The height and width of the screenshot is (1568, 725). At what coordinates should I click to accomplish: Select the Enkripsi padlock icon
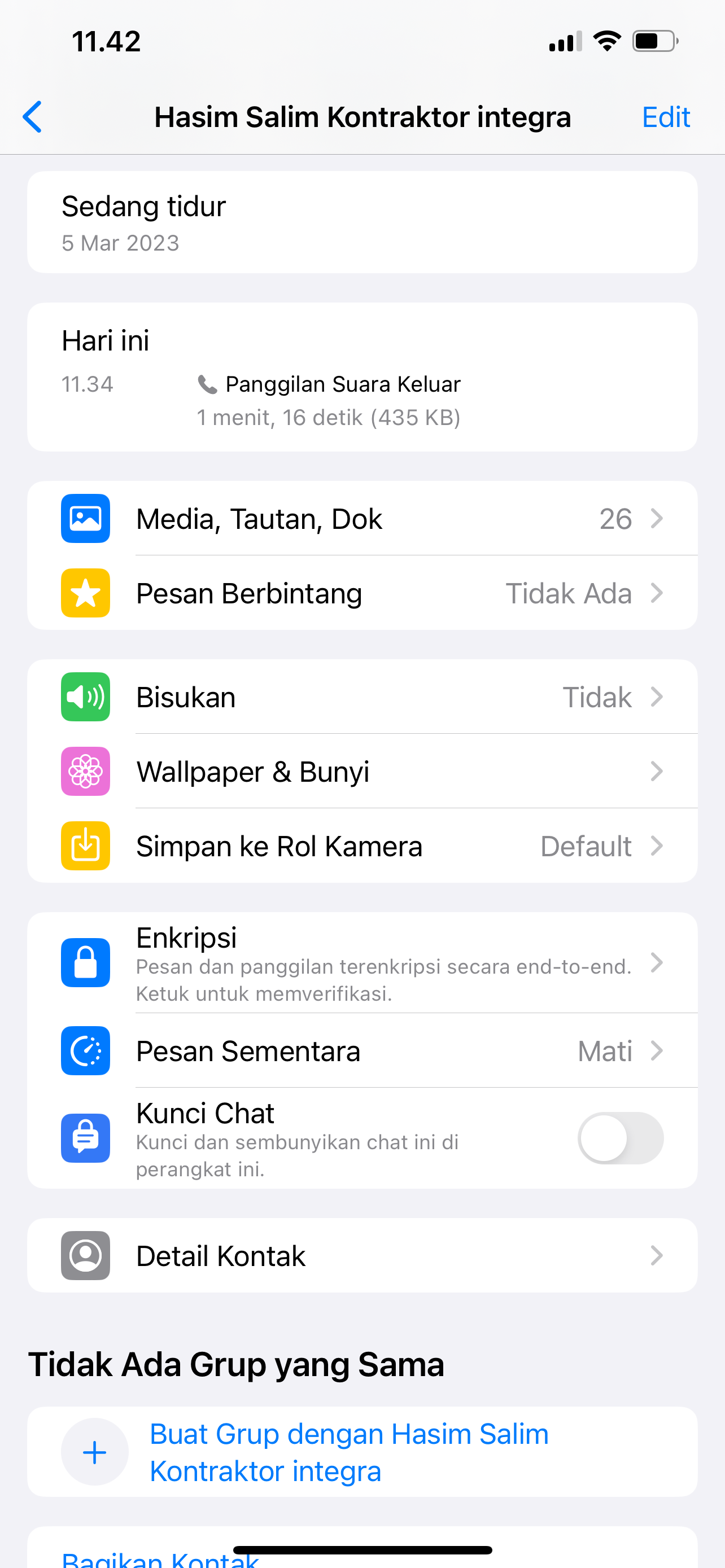[85, 962]
